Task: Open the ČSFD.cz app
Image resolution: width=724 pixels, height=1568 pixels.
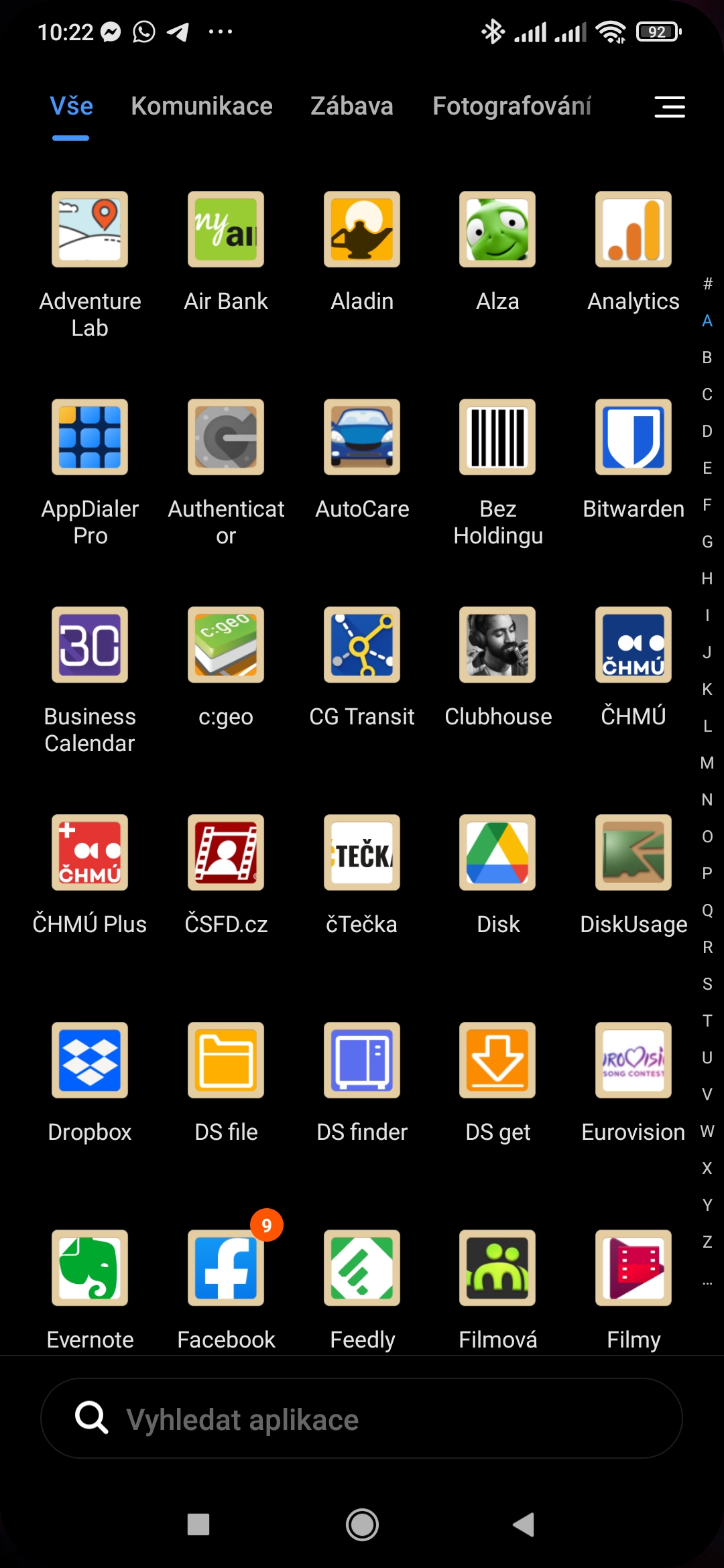Action: coord(226,853)
